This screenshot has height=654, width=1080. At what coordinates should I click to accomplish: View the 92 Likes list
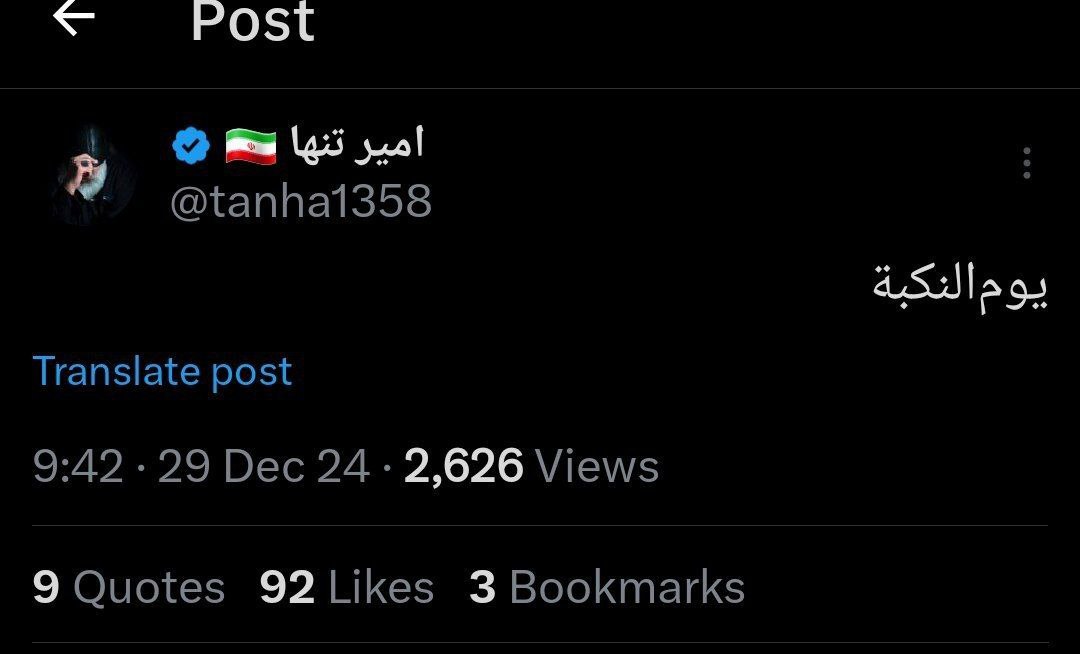(346, 587)
